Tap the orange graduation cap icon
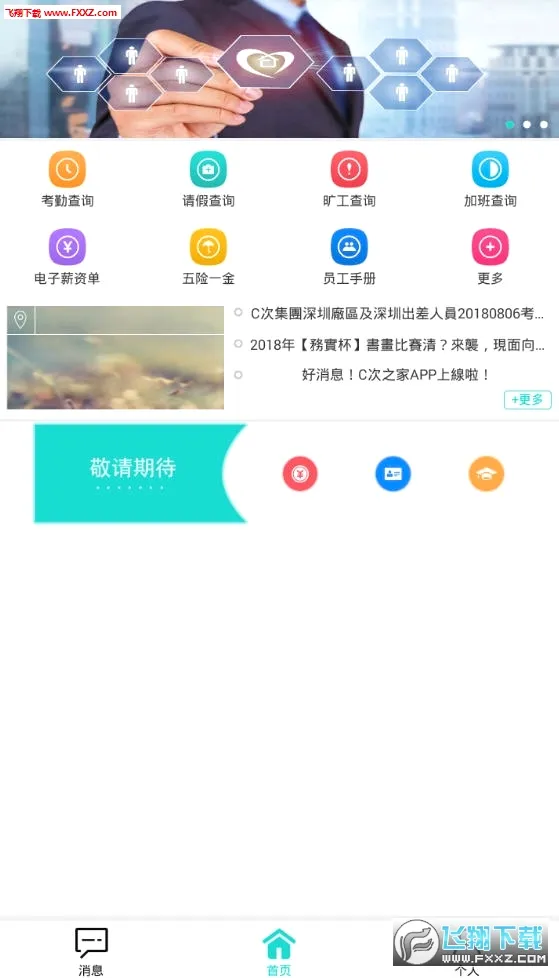Image resolution: width=559 pixels, height=978 pixels. tap(486, 473)
